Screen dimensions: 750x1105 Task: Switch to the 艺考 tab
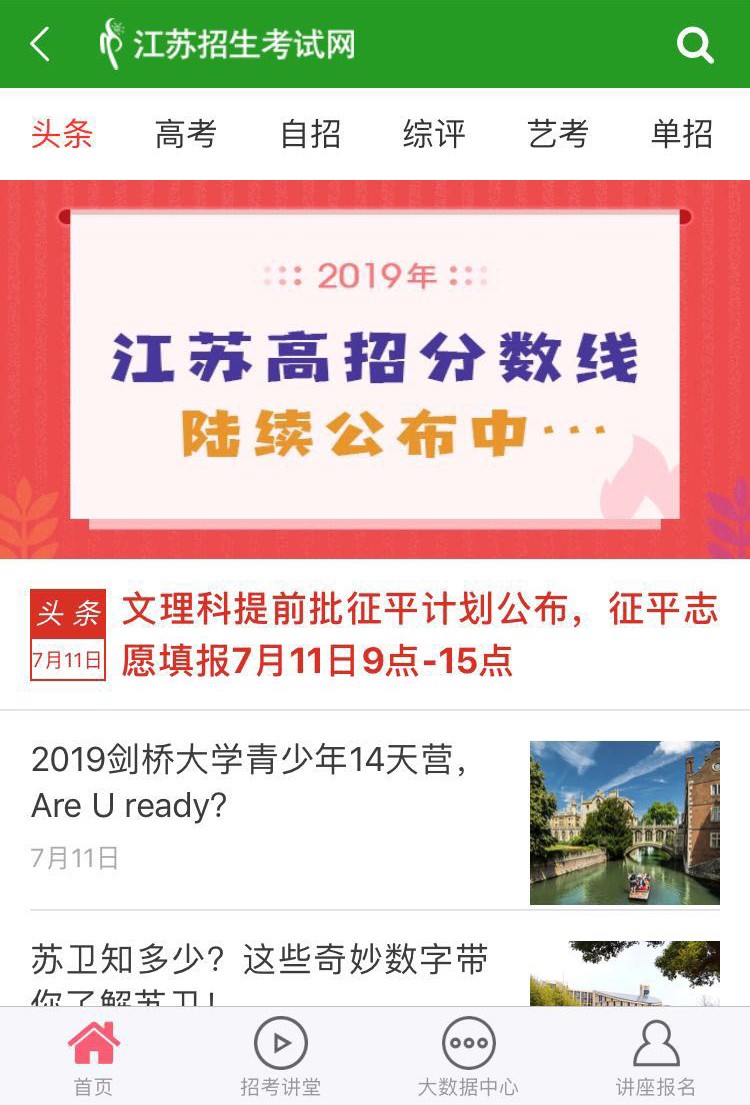(x=558, y=134)
